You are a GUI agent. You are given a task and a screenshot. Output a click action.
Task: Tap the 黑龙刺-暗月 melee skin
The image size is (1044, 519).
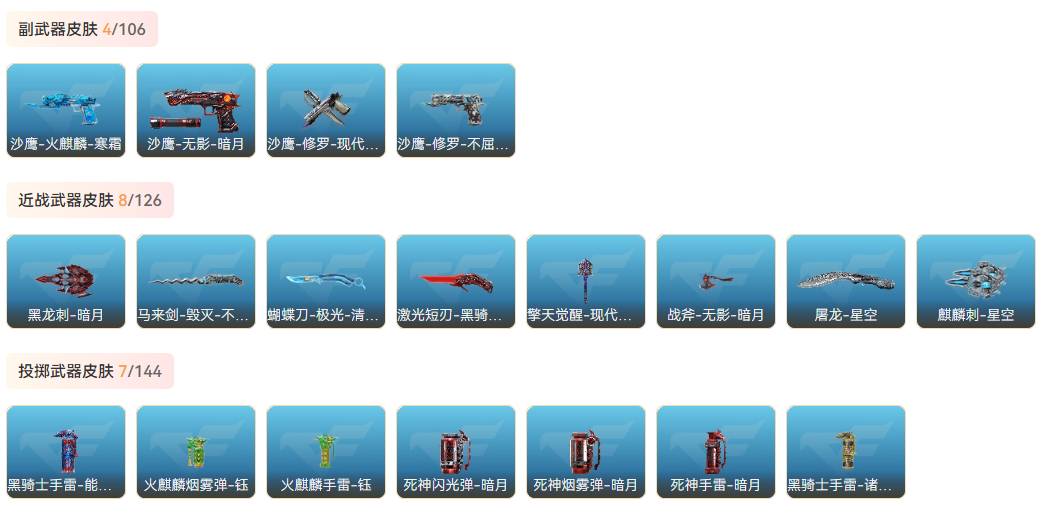66,281
